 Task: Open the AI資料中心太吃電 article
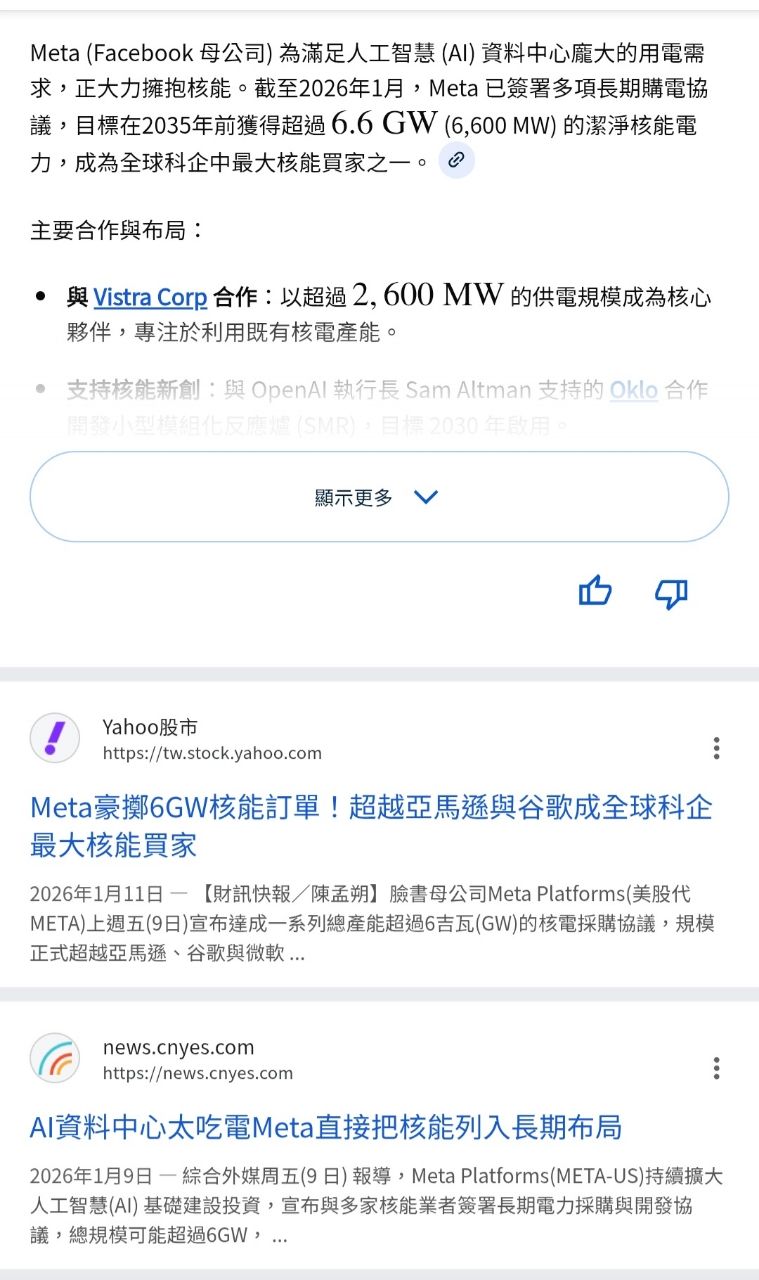tap(326, 1128)
